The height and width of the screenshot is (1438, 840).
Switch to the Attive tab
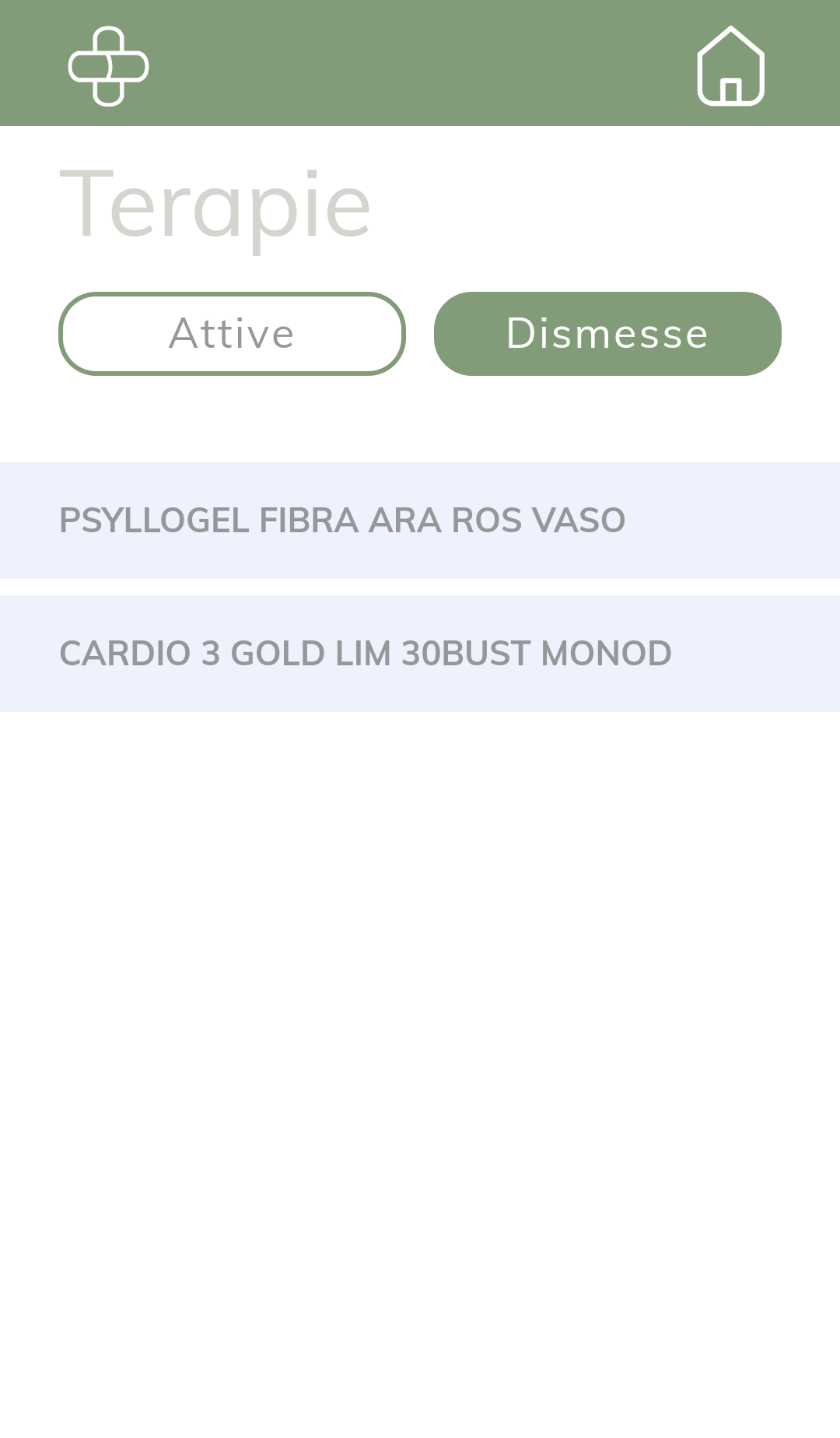tap(232, 334)
